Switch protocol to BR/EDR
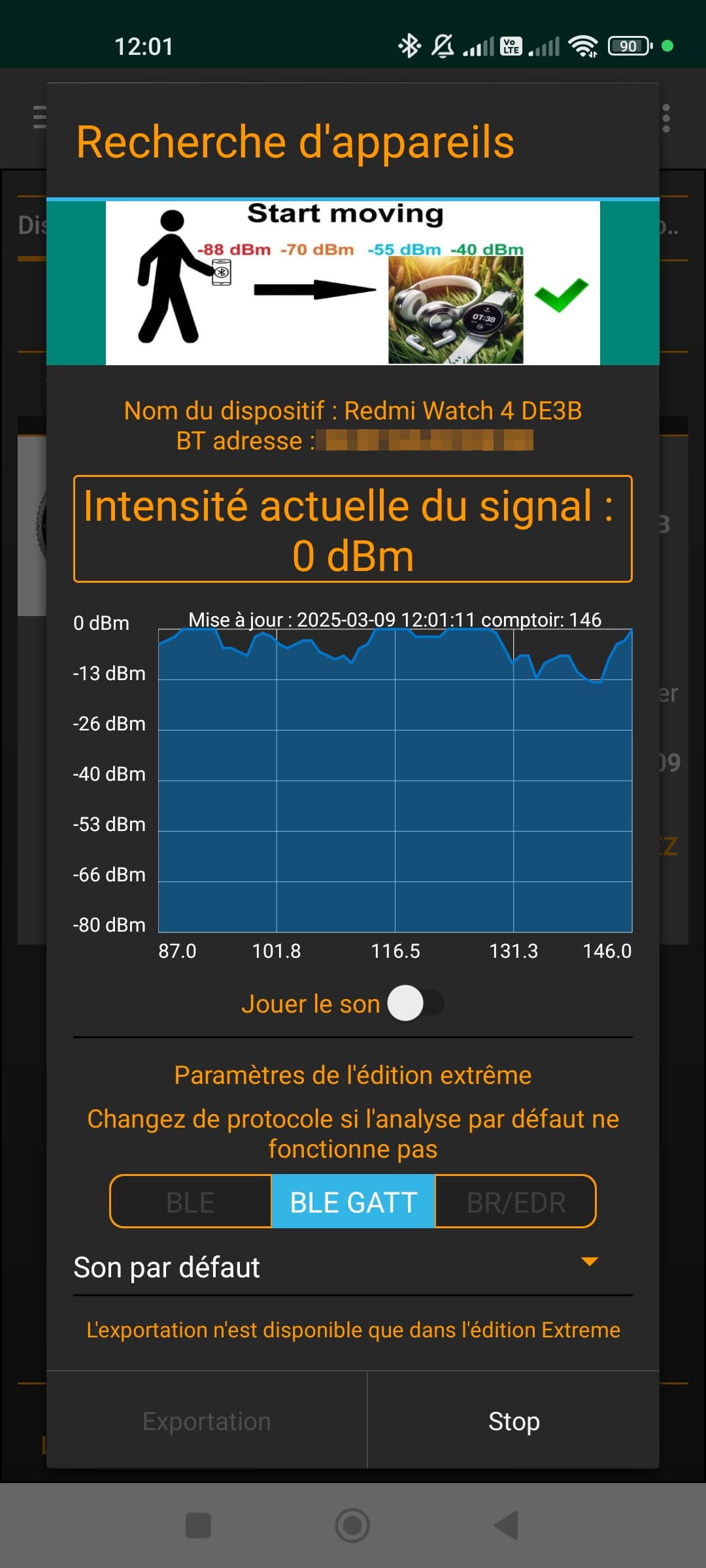This screenshot has height=1568, width=706. click(x=515, y=1202)
